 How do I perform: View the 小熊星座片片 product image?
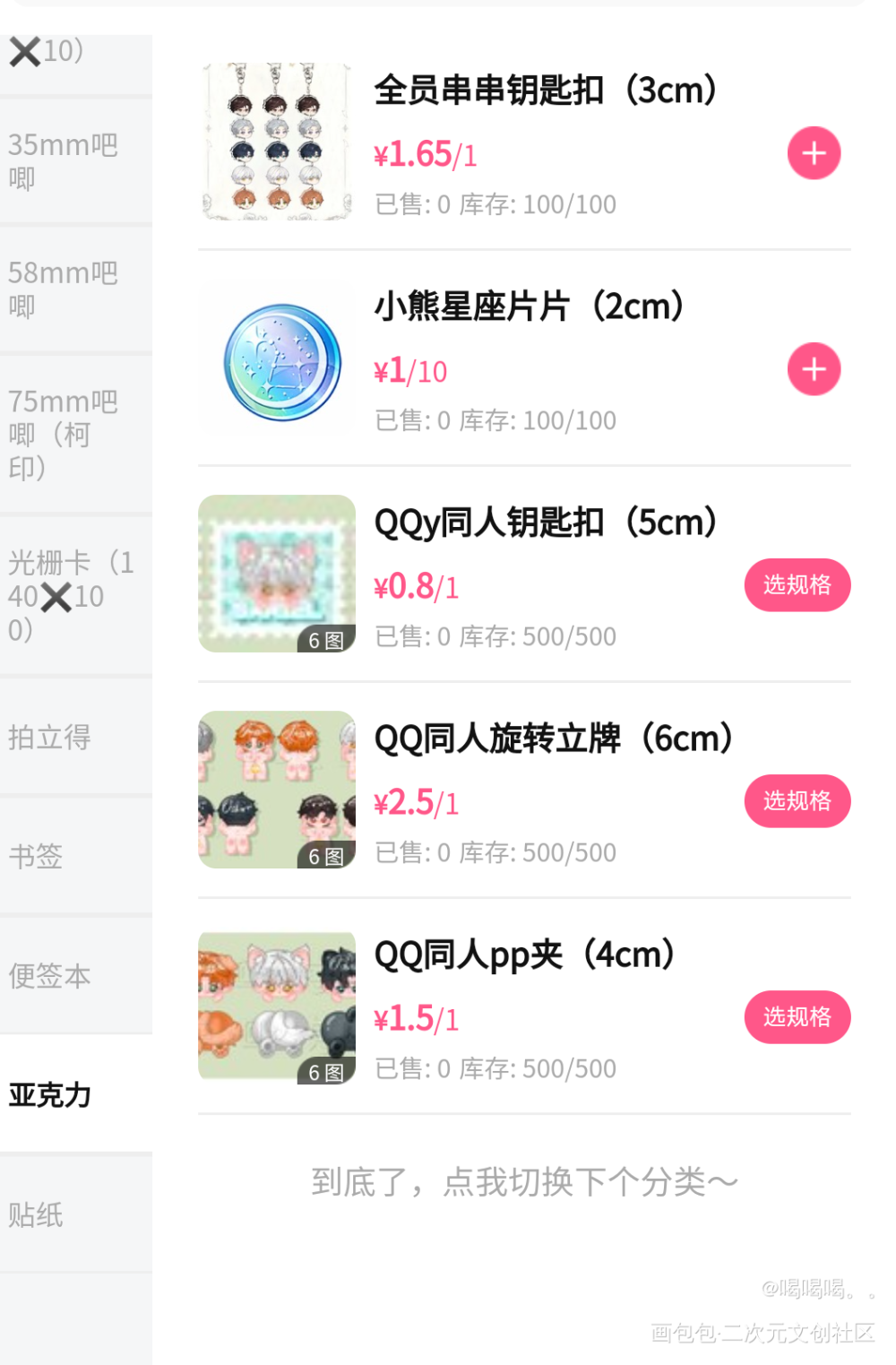coord(277,359)
